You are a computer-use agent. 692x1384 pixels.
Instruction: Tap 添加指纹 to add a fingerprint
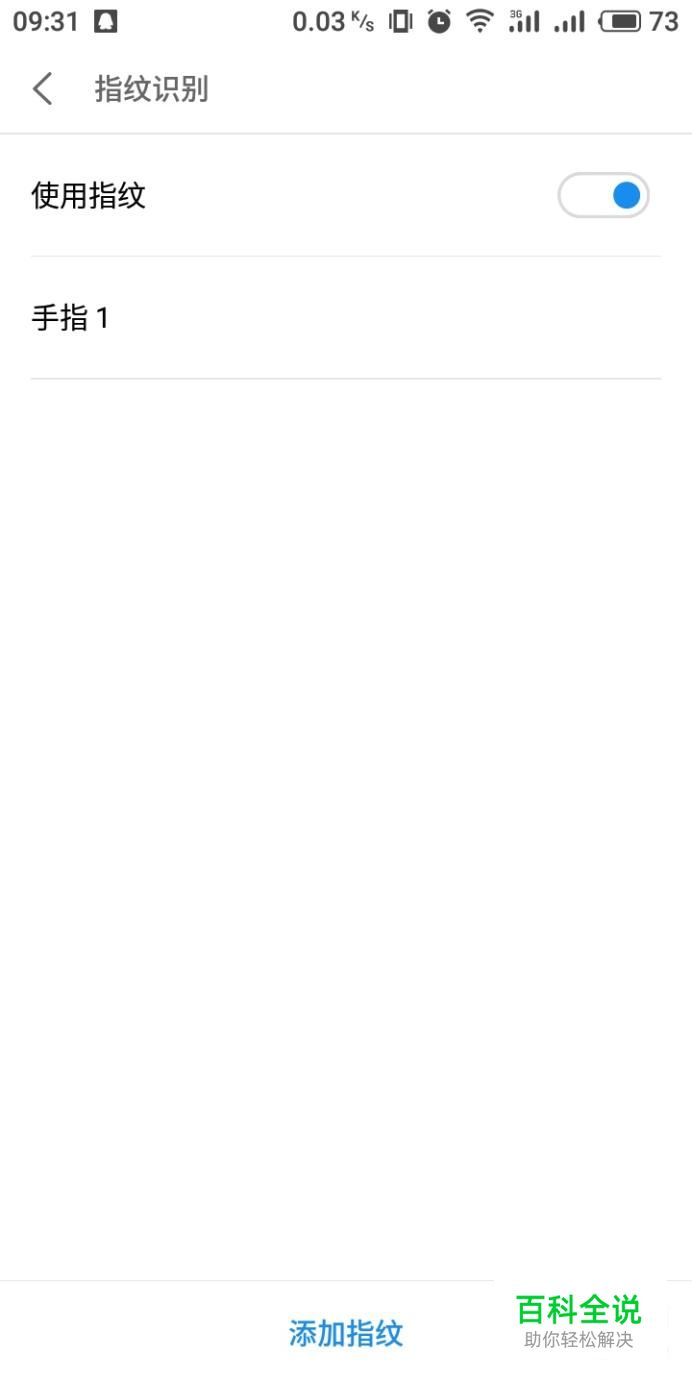coord(346,1333)
